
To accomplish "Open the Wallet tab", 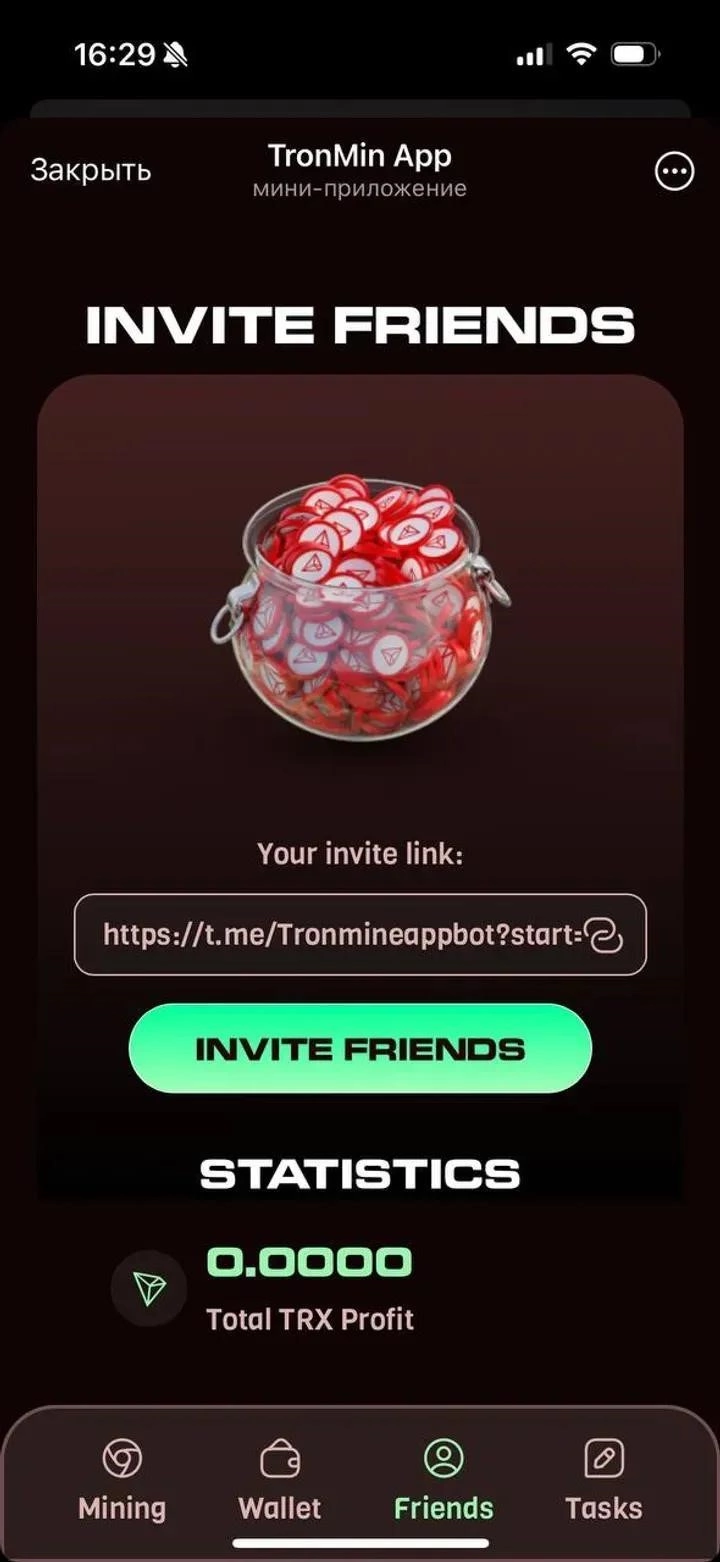I will (x=280, y=1480).
